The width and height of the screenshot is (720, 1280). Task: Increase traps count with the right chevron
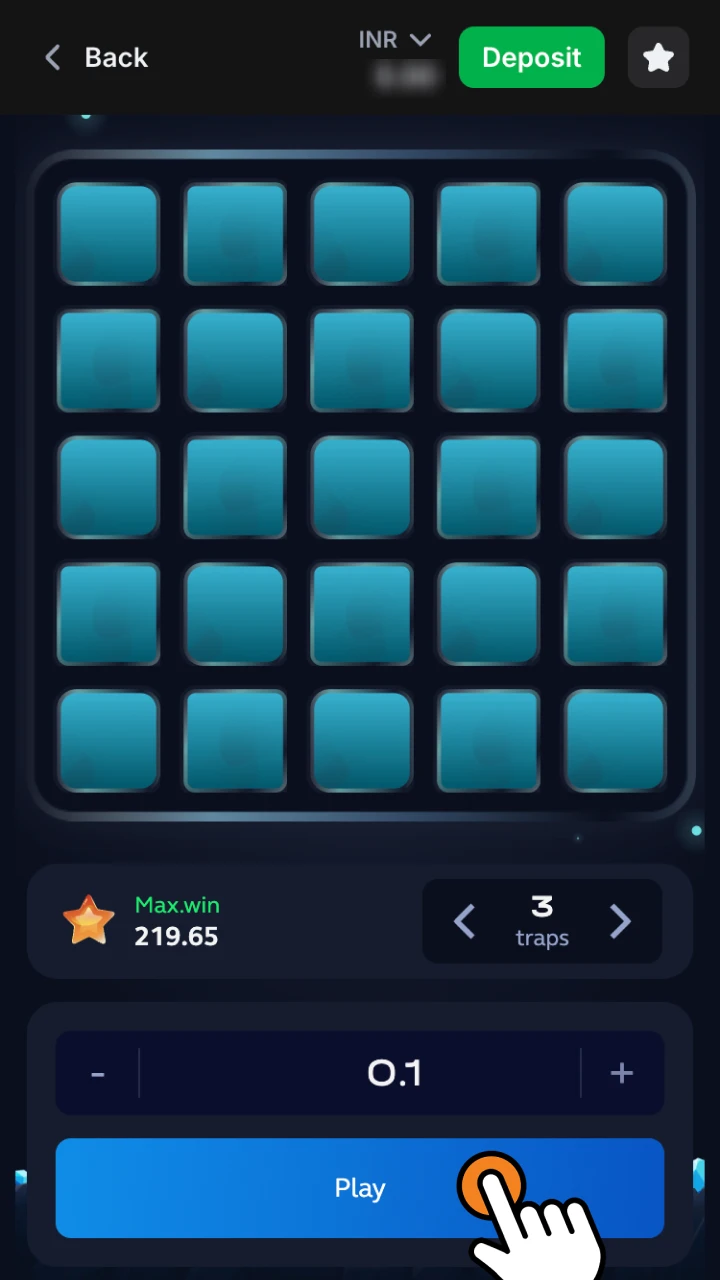(620, 921)
